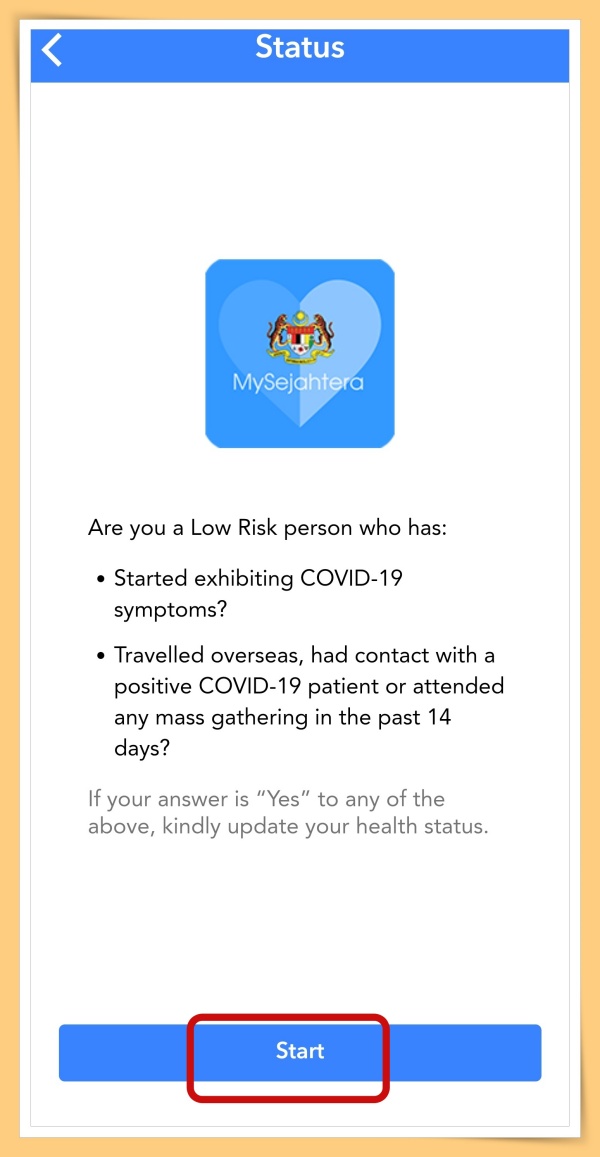This screenshot has height=1157, width=600.
Task: Tap Start to update health status
Action: [300, 1051]
